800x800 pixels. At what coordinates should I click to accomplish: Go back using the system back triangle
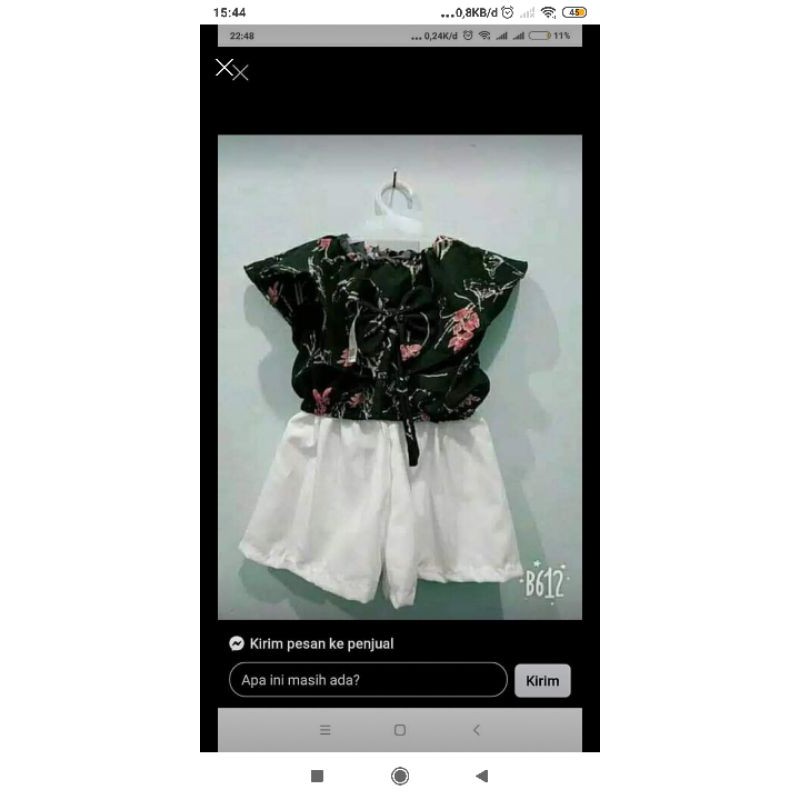tap(482, 775)
